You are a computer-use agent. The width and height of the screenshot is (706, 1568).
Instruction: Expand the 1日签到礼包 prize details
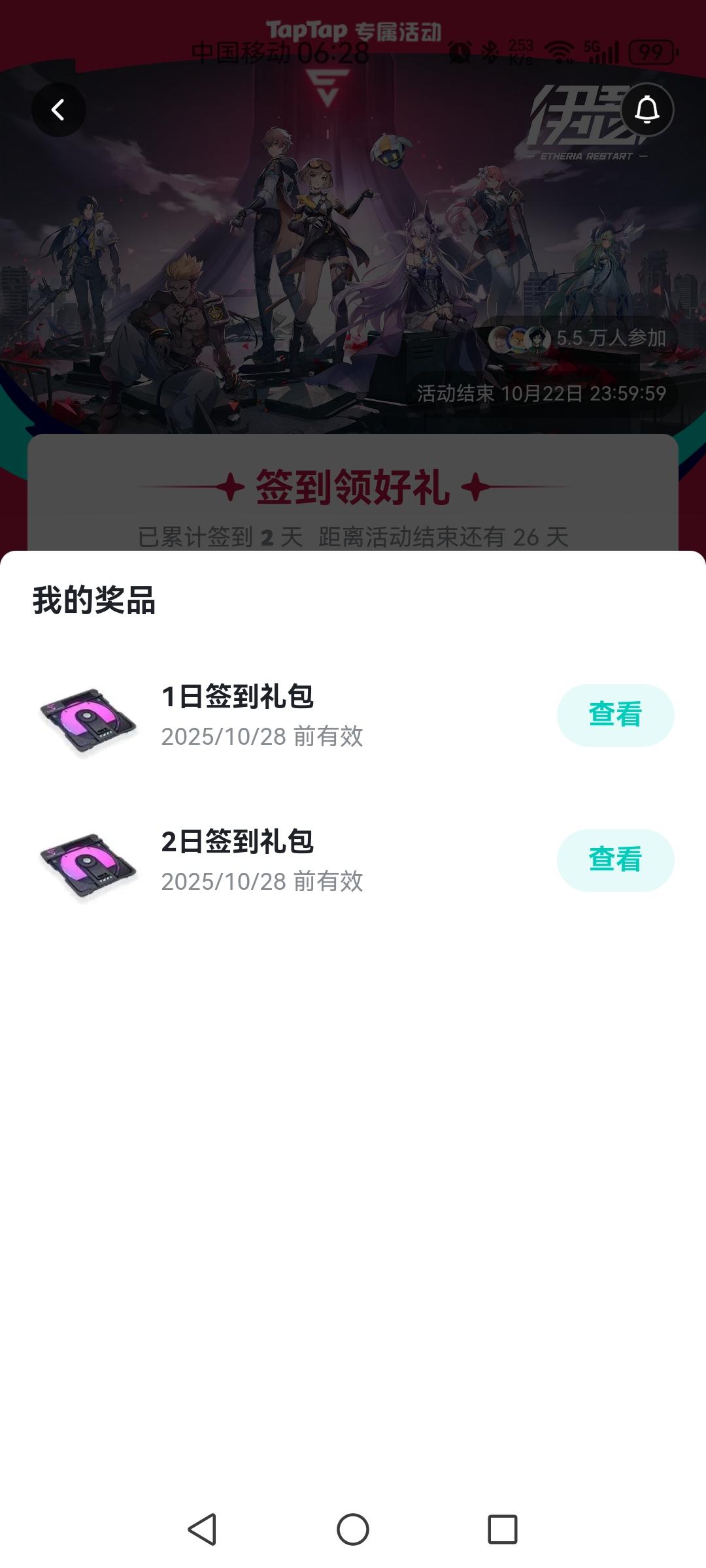click(x=237, y=698)
